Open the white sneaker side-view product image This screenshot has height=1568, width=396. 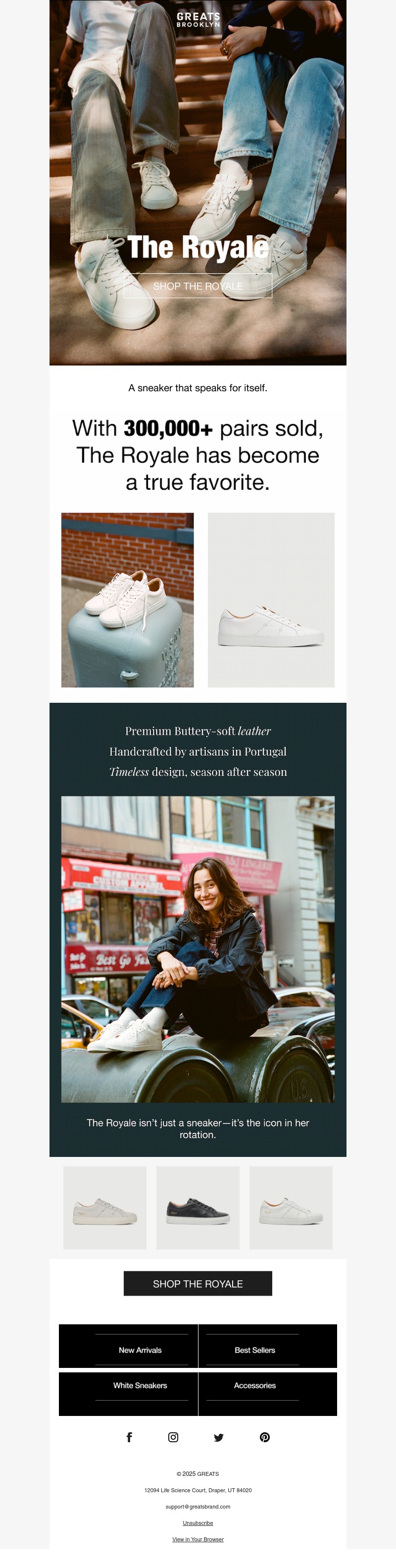pyautogui.click(x=271, y=600)
